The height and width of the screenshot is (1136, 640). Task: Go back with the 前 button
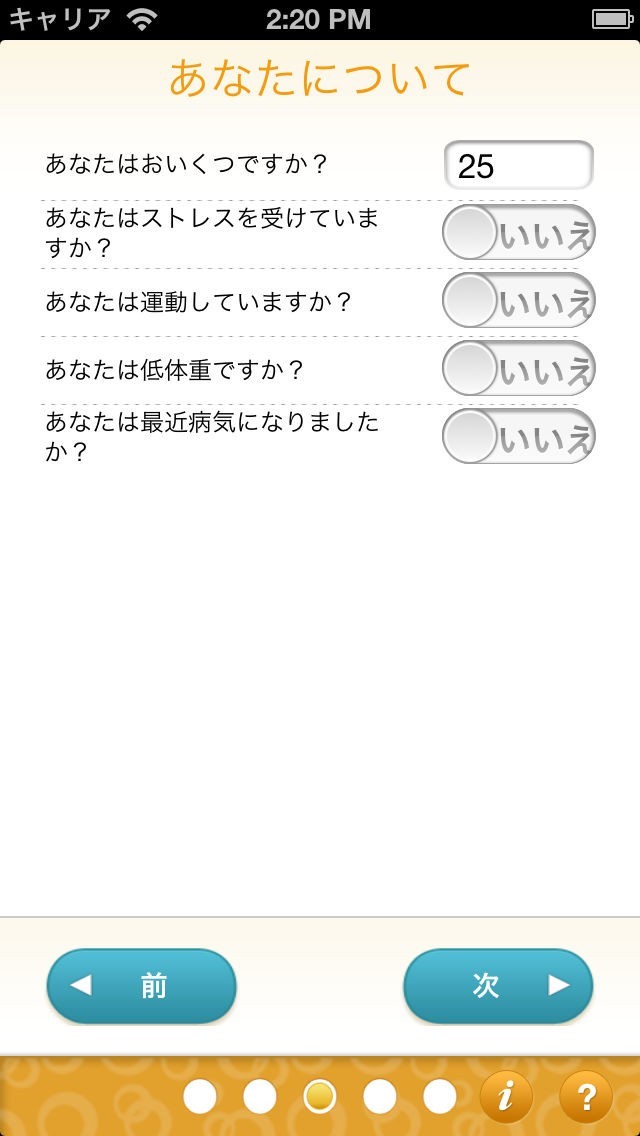pos(141,986)
